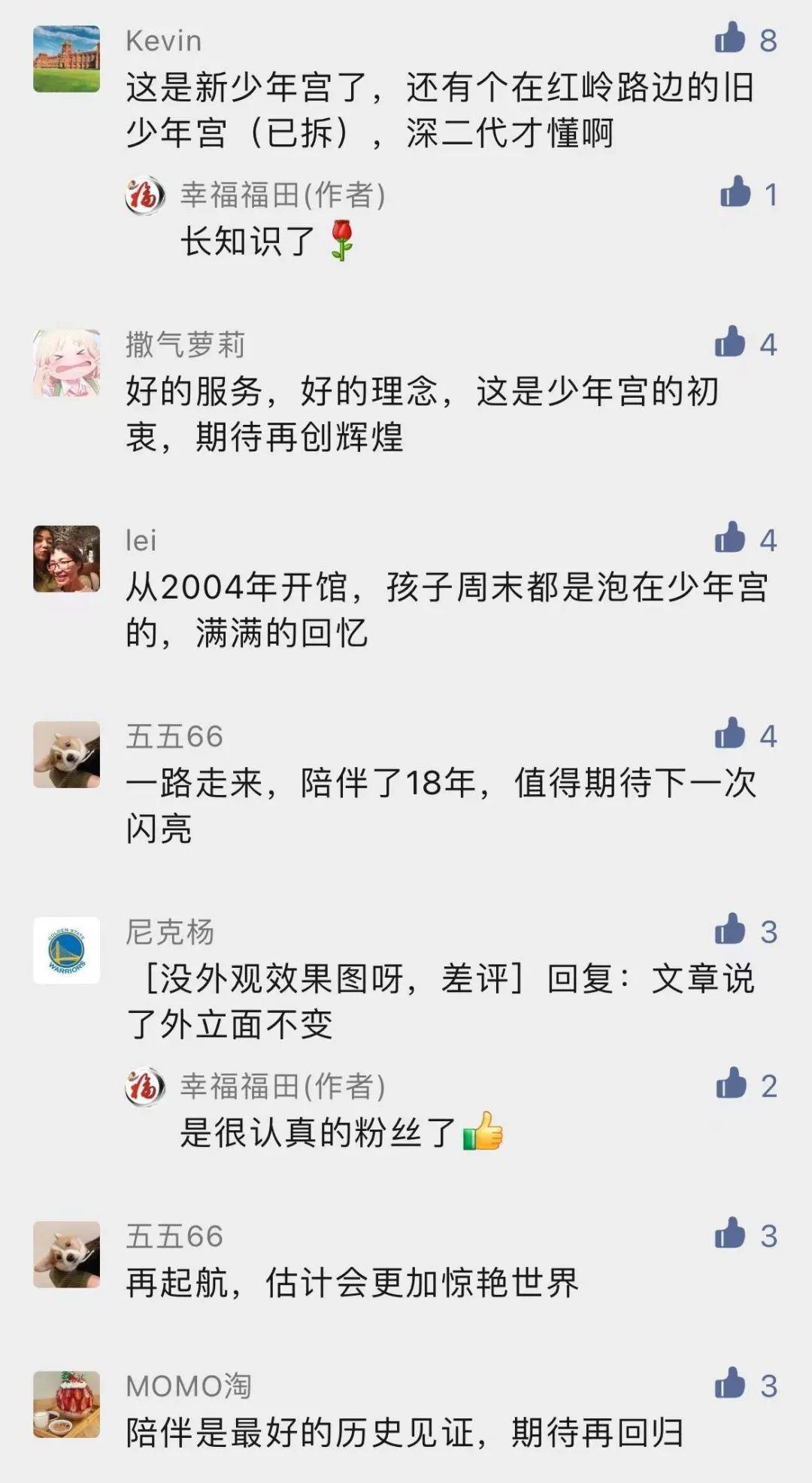812x1483 pixels.
Task: Like Kevin's comment about the old 少年宫
Action: click(x=730, y=38)
